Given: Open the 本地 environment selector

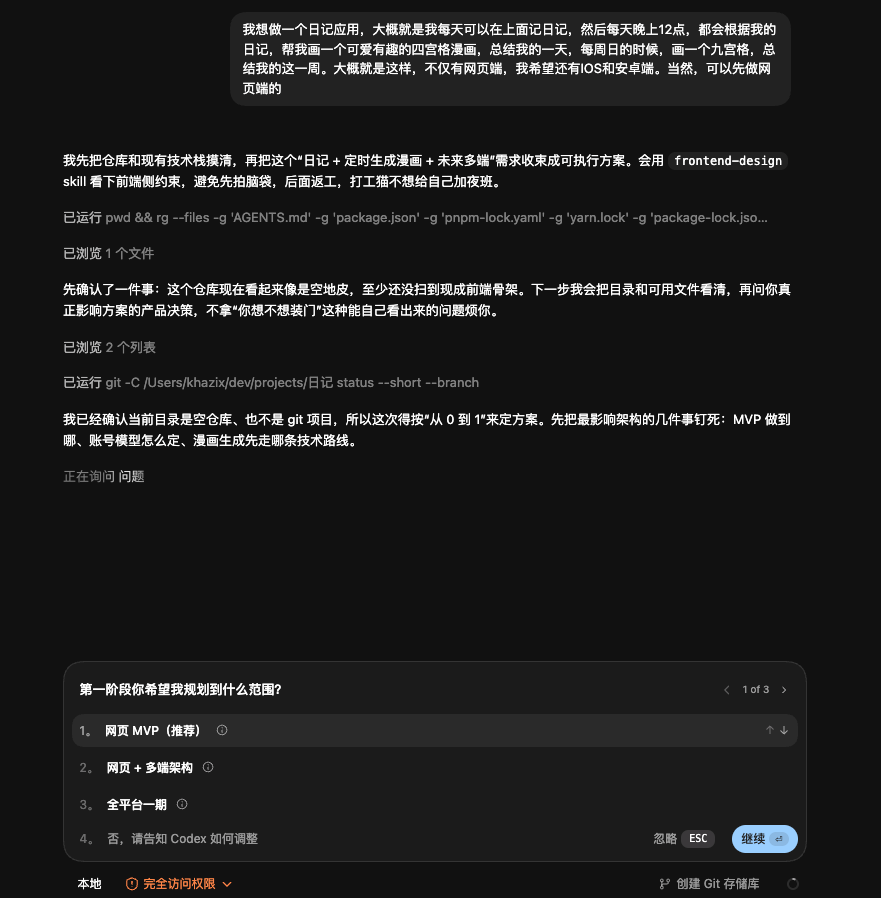Looking at the screenshot, I should (89, 884).
